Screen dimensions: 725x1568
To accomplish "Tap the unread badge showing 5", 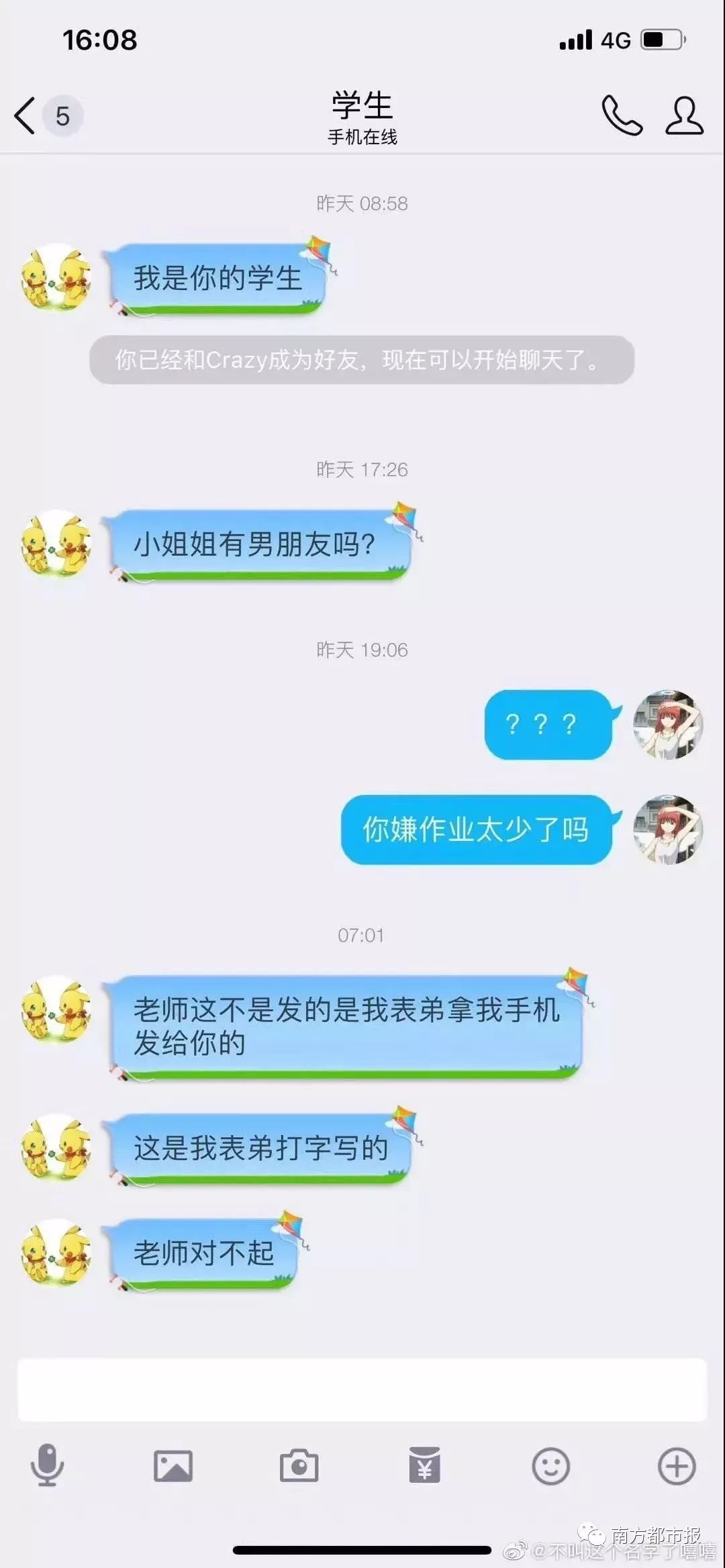I will coord(63,115).
